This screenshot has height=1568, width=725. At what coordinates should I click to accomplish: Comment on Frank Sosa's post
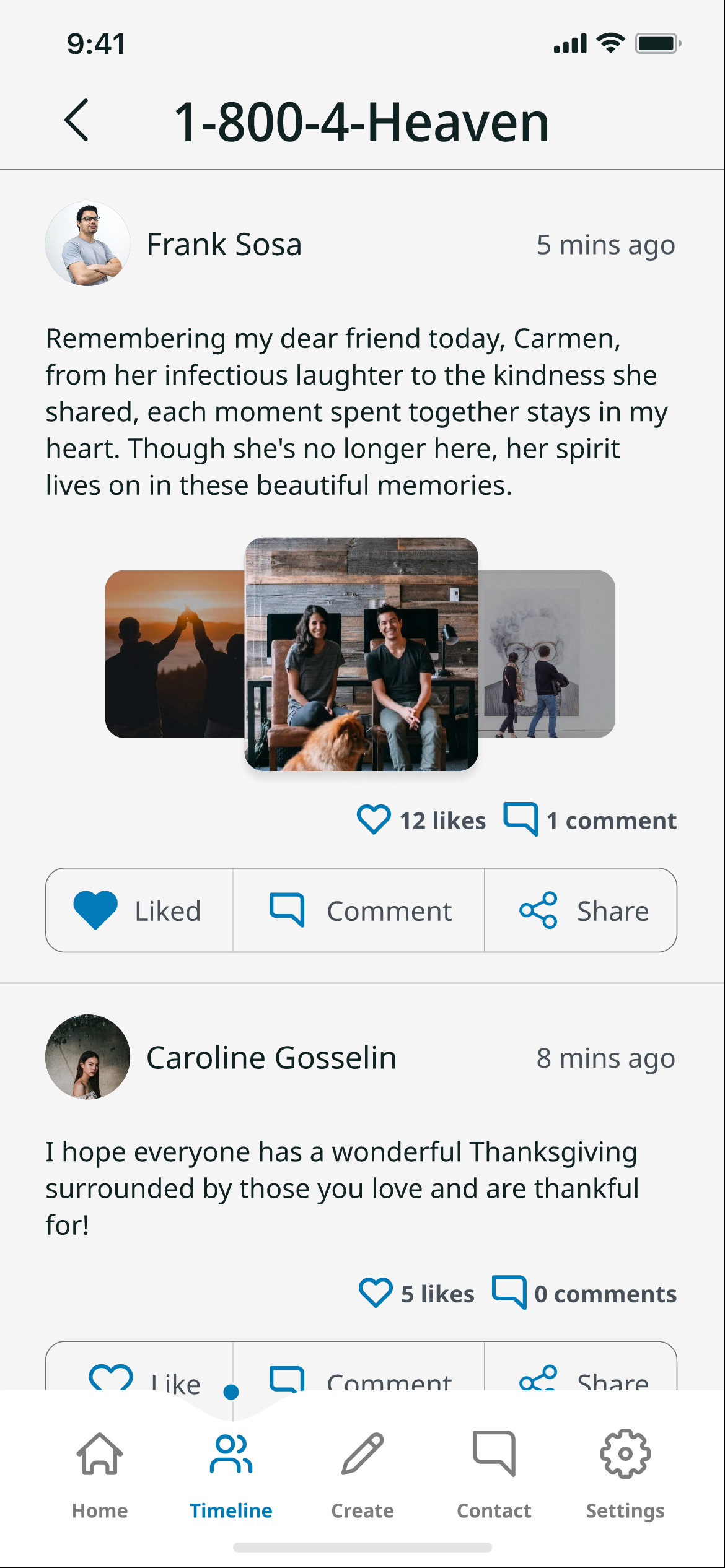pyautogui.click(x=359, y=910)
